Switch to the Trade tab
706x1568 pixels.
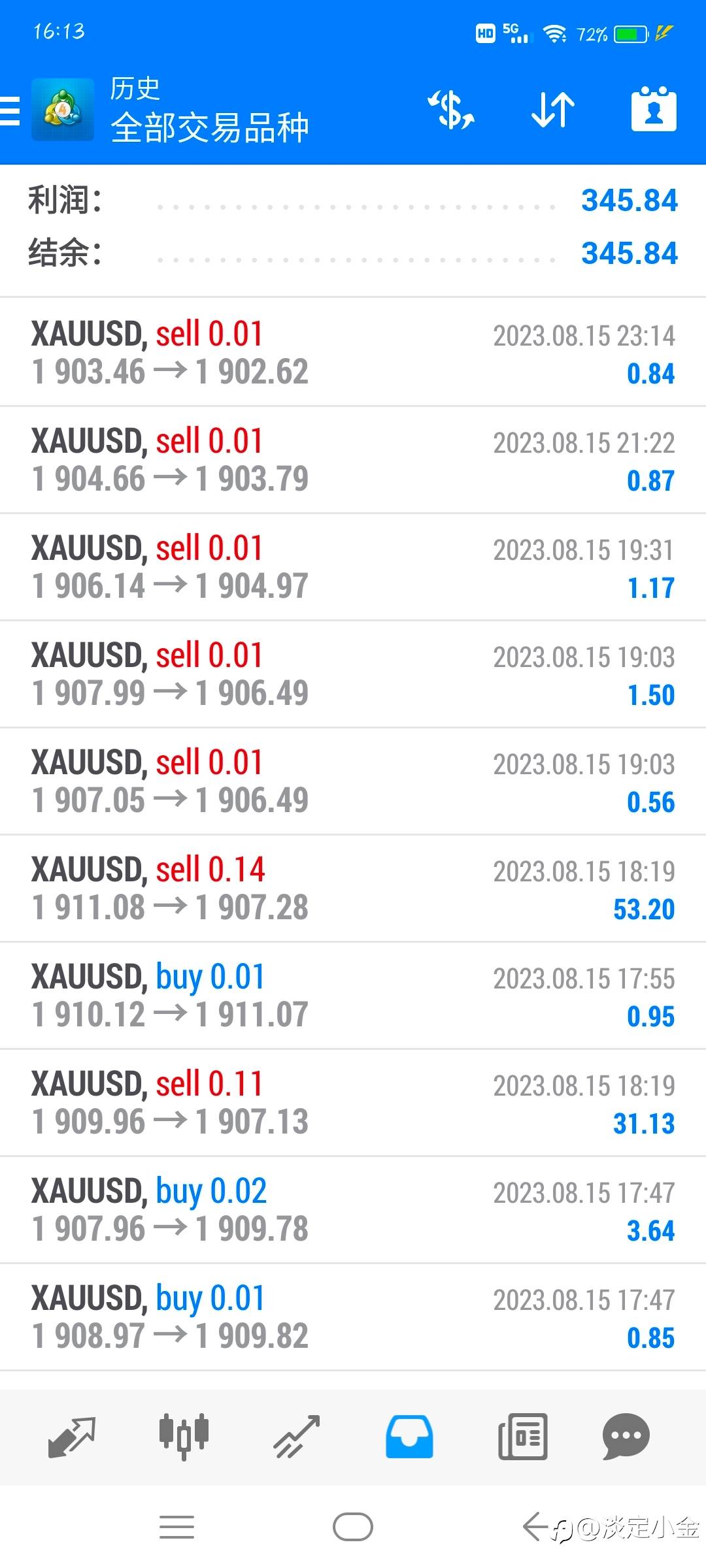pyautogui.click(x=297, y=1437)
